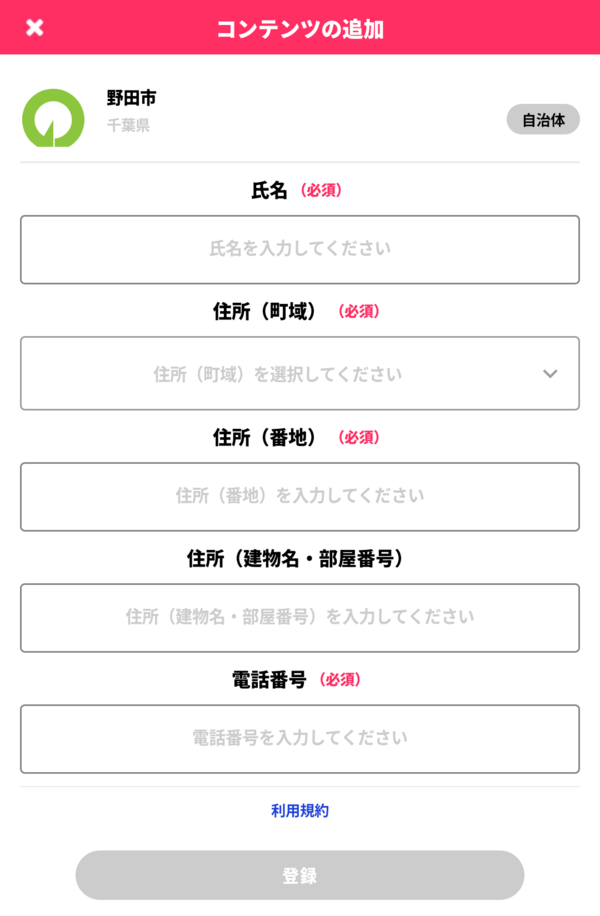Select the 建物名・部屋番号 input field
Viewport: 600px width, 916px height.
pyautogui.click(x=300, y=617)
